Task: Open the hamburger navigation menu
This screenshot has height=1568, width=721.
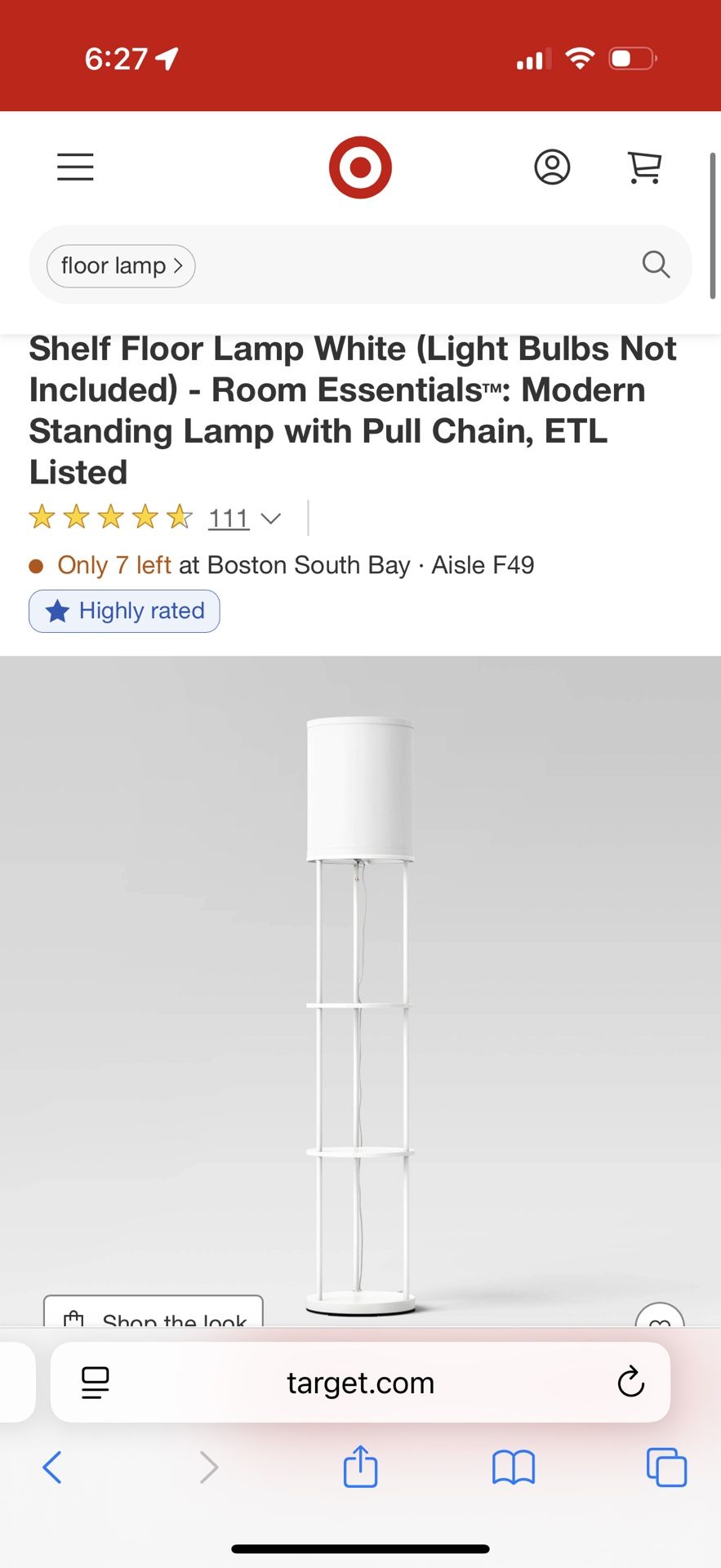Action: tap(74, 167)
